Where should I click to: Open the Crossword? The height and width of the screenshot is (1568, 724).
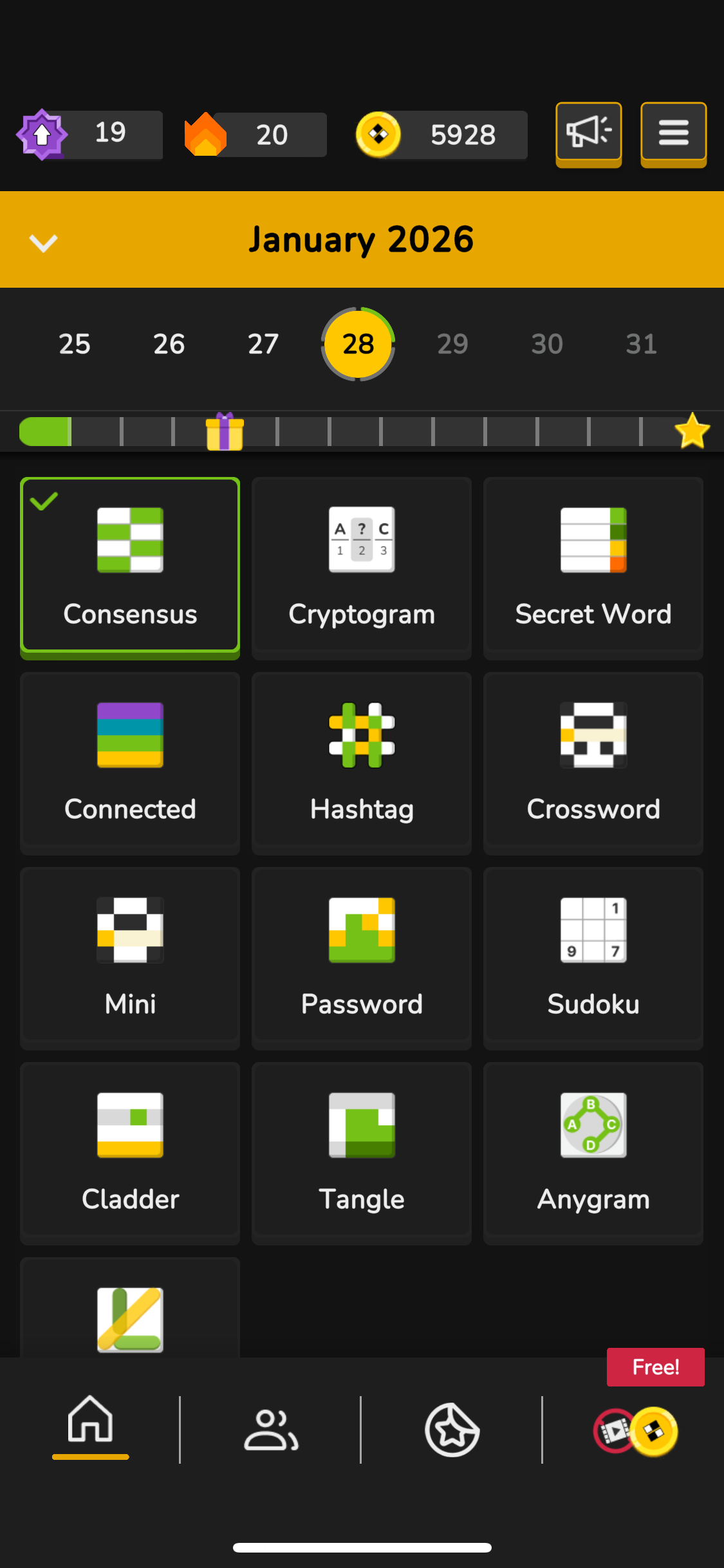click(x=593, y=761)
